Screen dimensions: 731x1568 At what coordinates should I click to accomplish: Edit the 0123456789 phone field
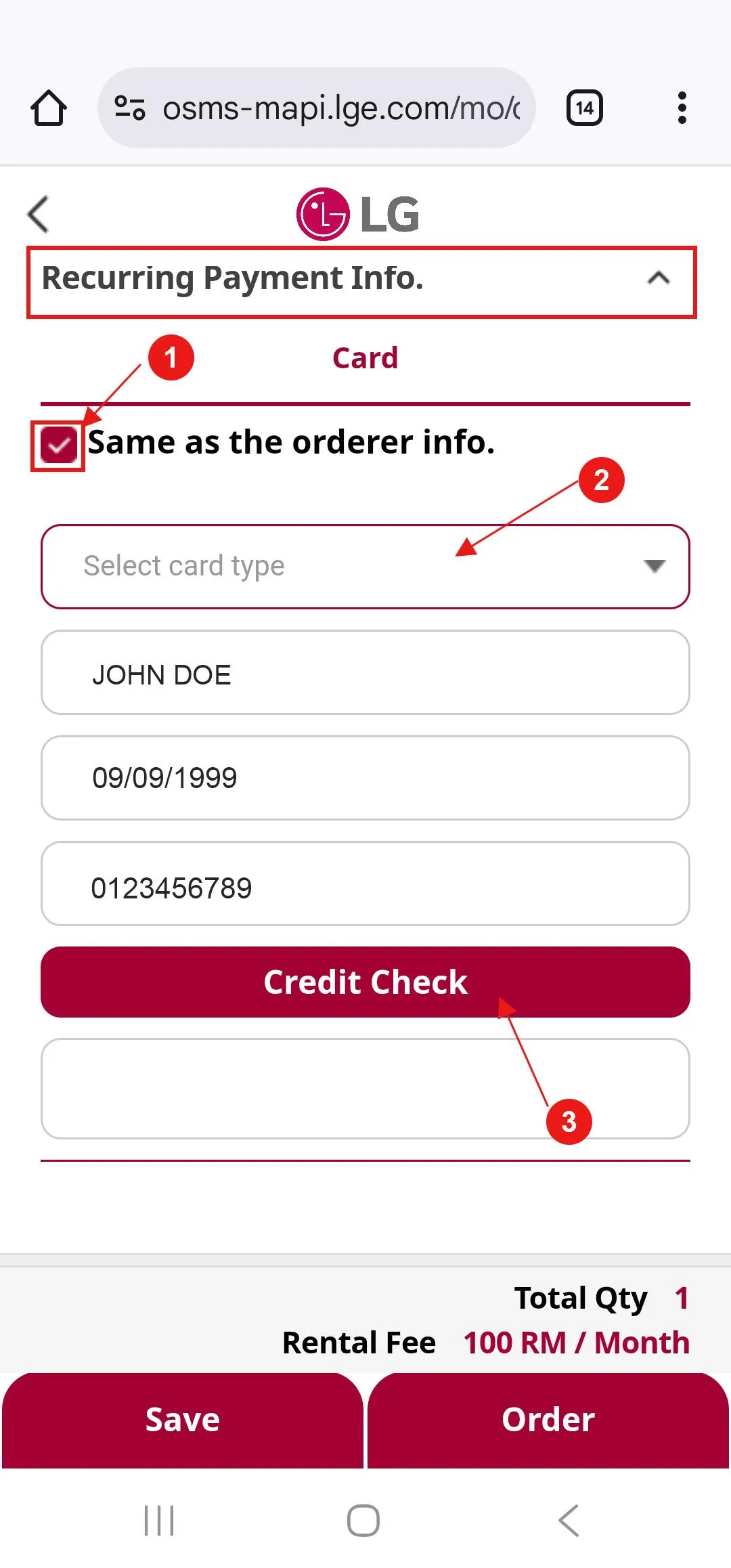click(365, 884)
